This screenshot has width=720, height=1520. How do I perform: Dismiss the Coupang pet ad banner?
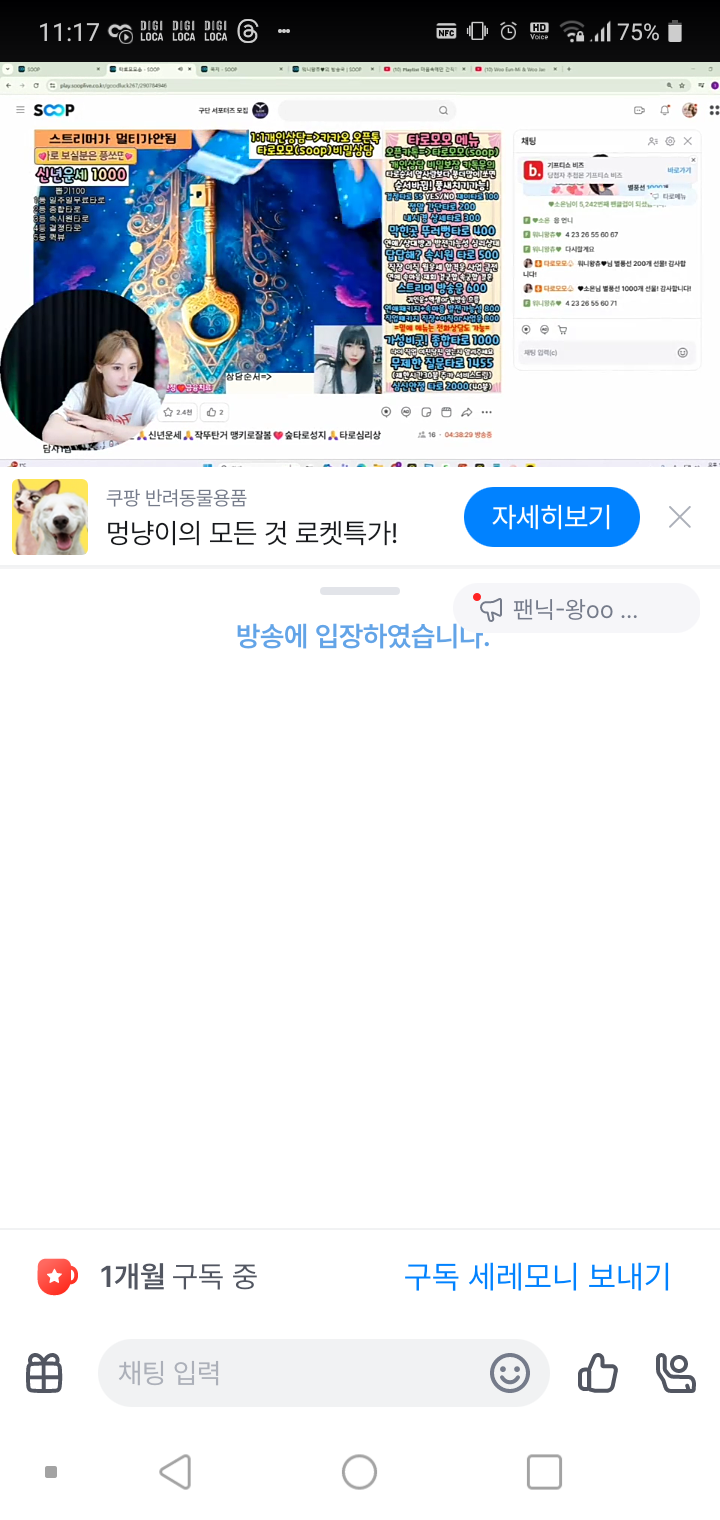tap(679, 517)
